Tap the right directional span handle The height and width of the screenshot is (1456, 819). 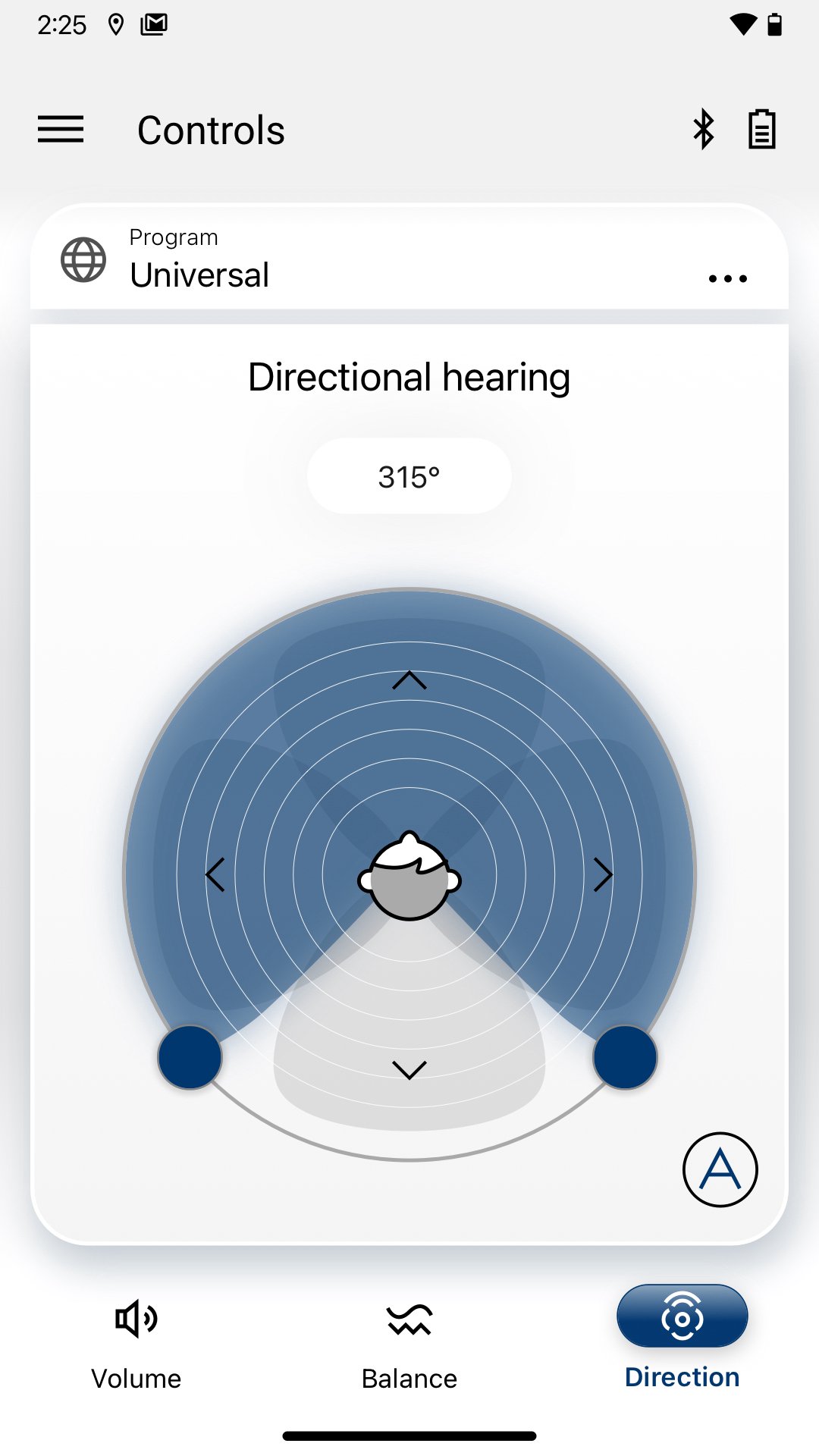(x=625, y=1057)
